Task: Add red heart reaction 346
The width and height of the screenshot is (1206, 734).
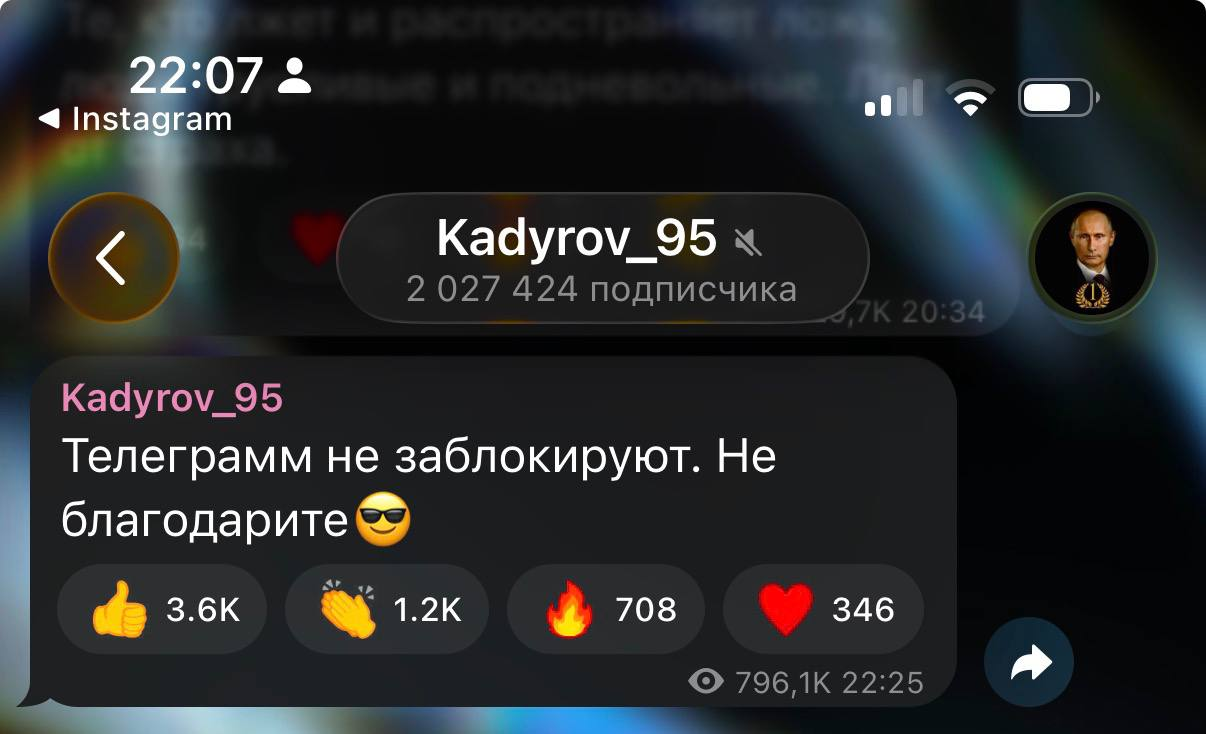Action: 823,609
